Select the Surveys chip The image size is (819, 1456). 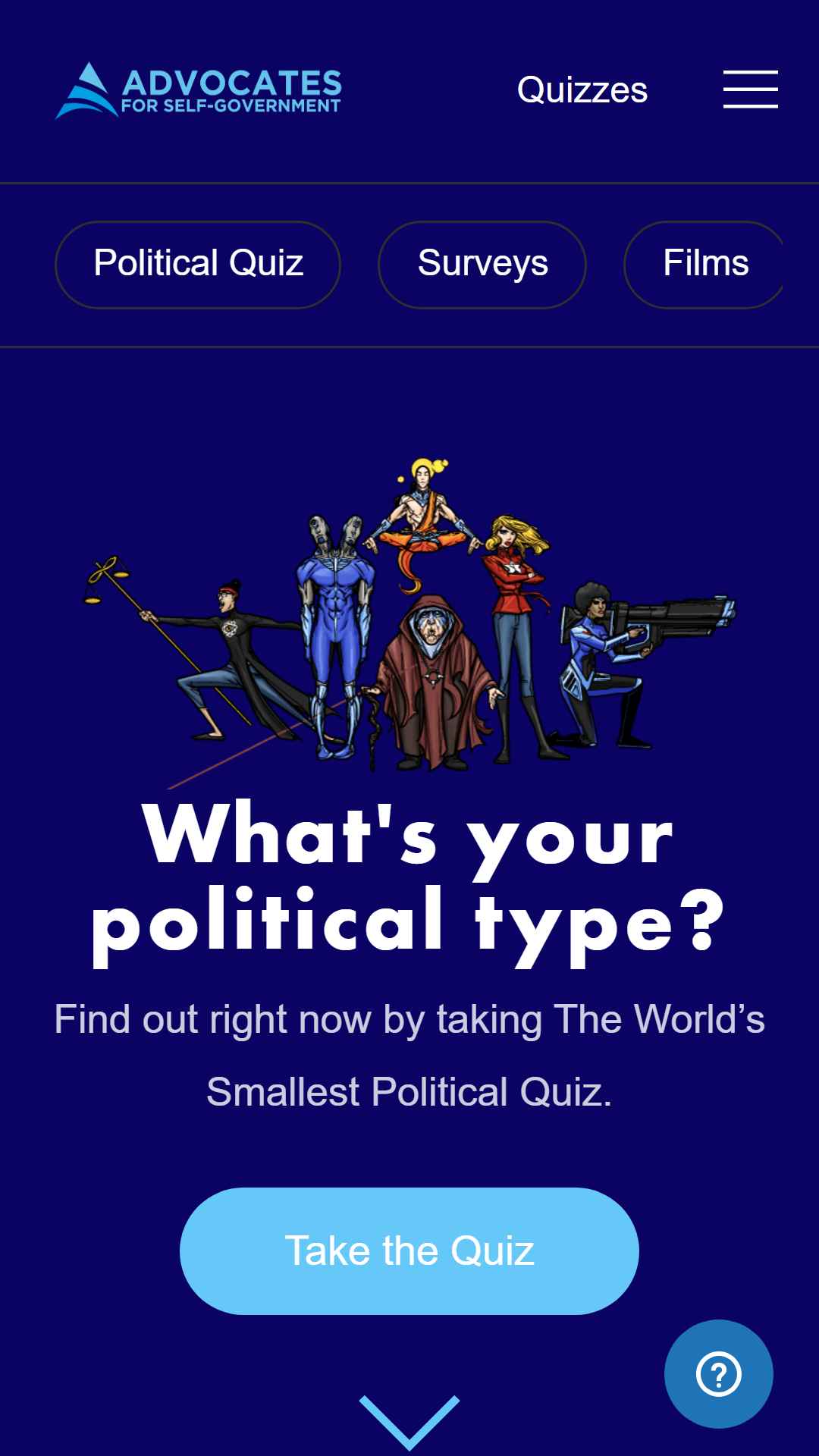tap(482, 265)
